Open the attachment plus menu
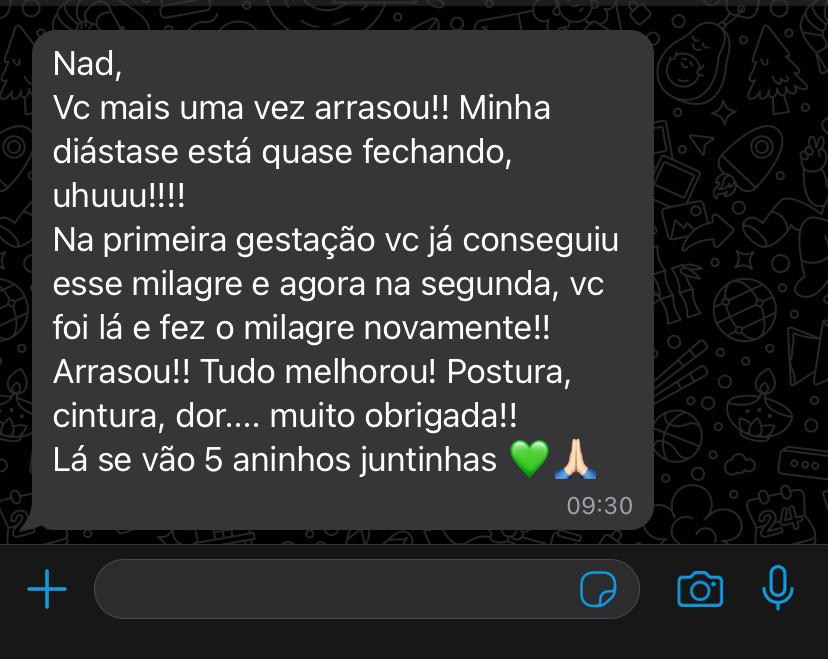 (47, 589)
